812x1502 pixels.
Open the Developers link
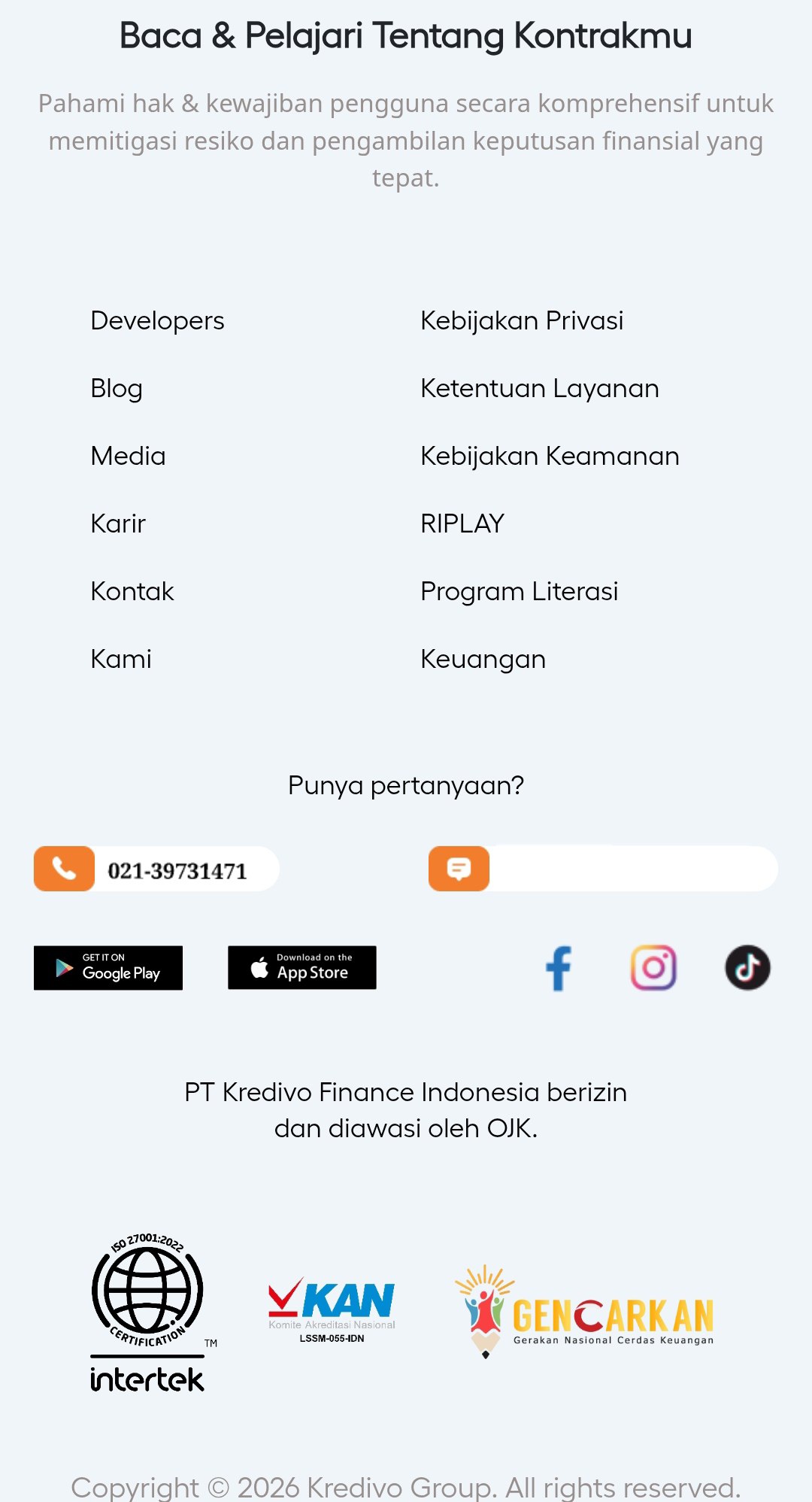point(157,321)
